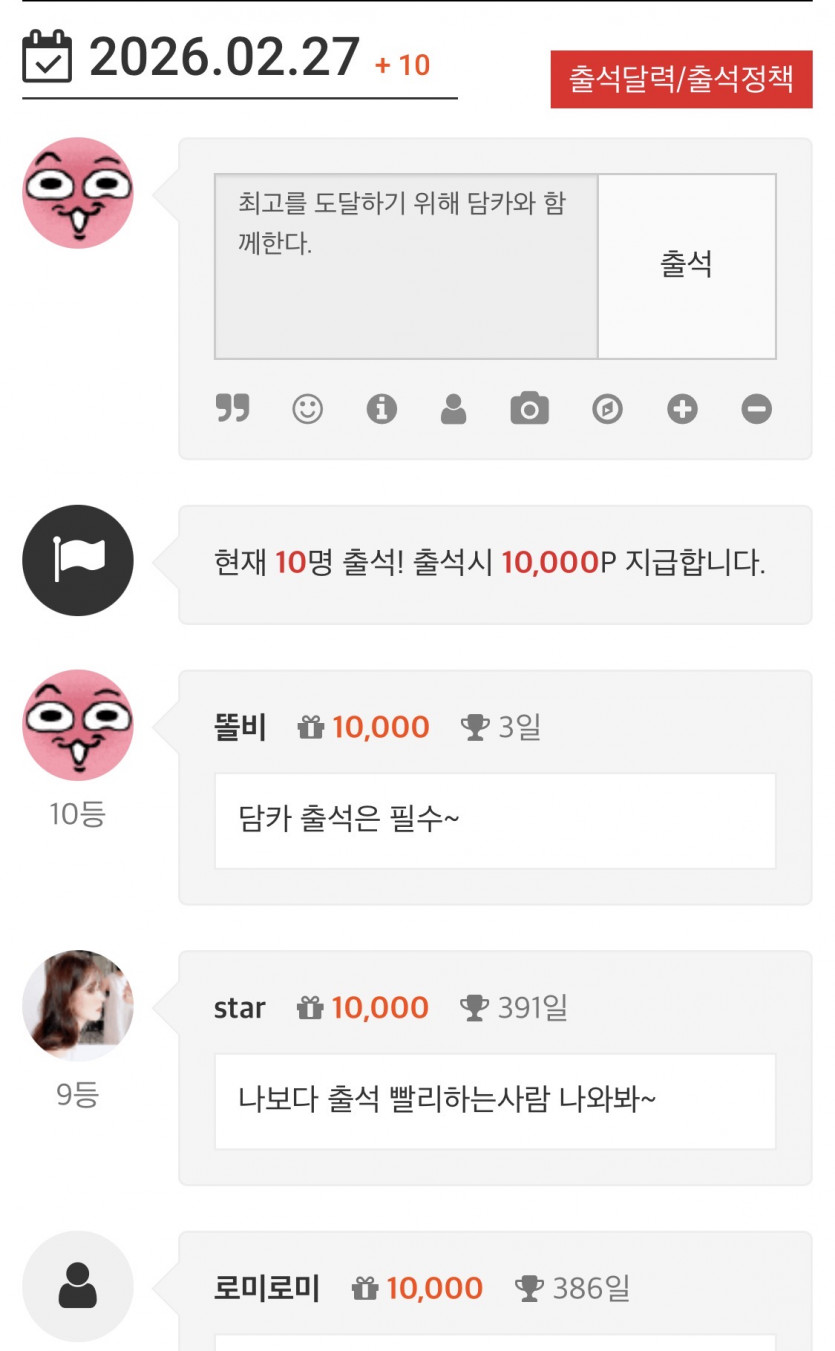Screen dimensions: 835x1351
Task: Open 똘비's profile by clicking the username
Action: tap(241, 727)
